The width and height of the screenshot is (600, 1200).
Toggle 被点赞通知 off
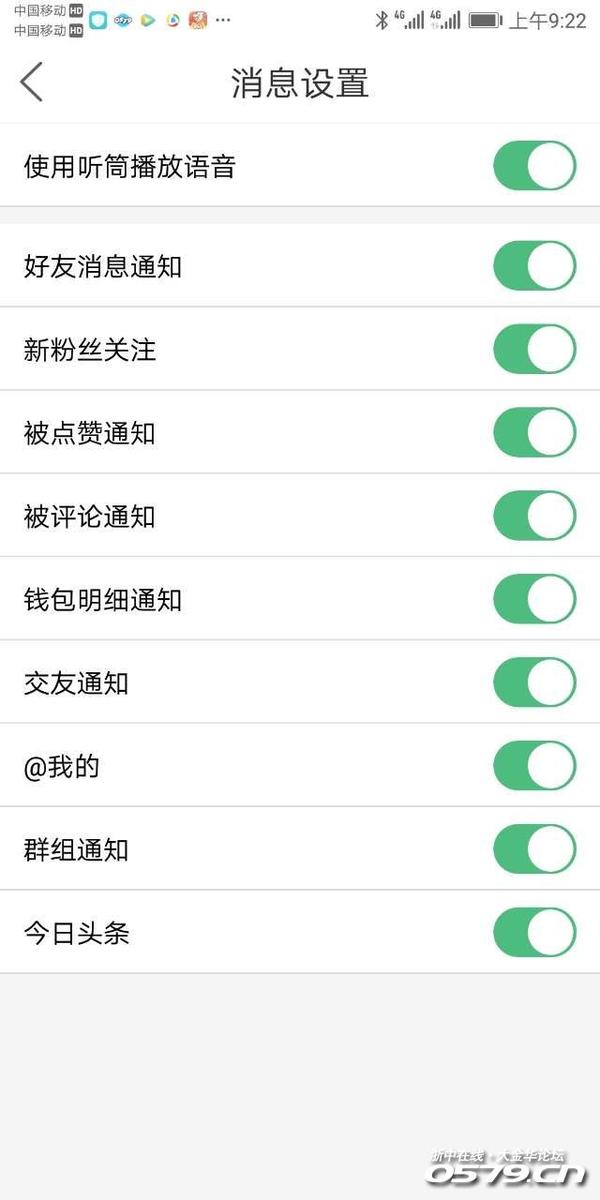[535, 433]
